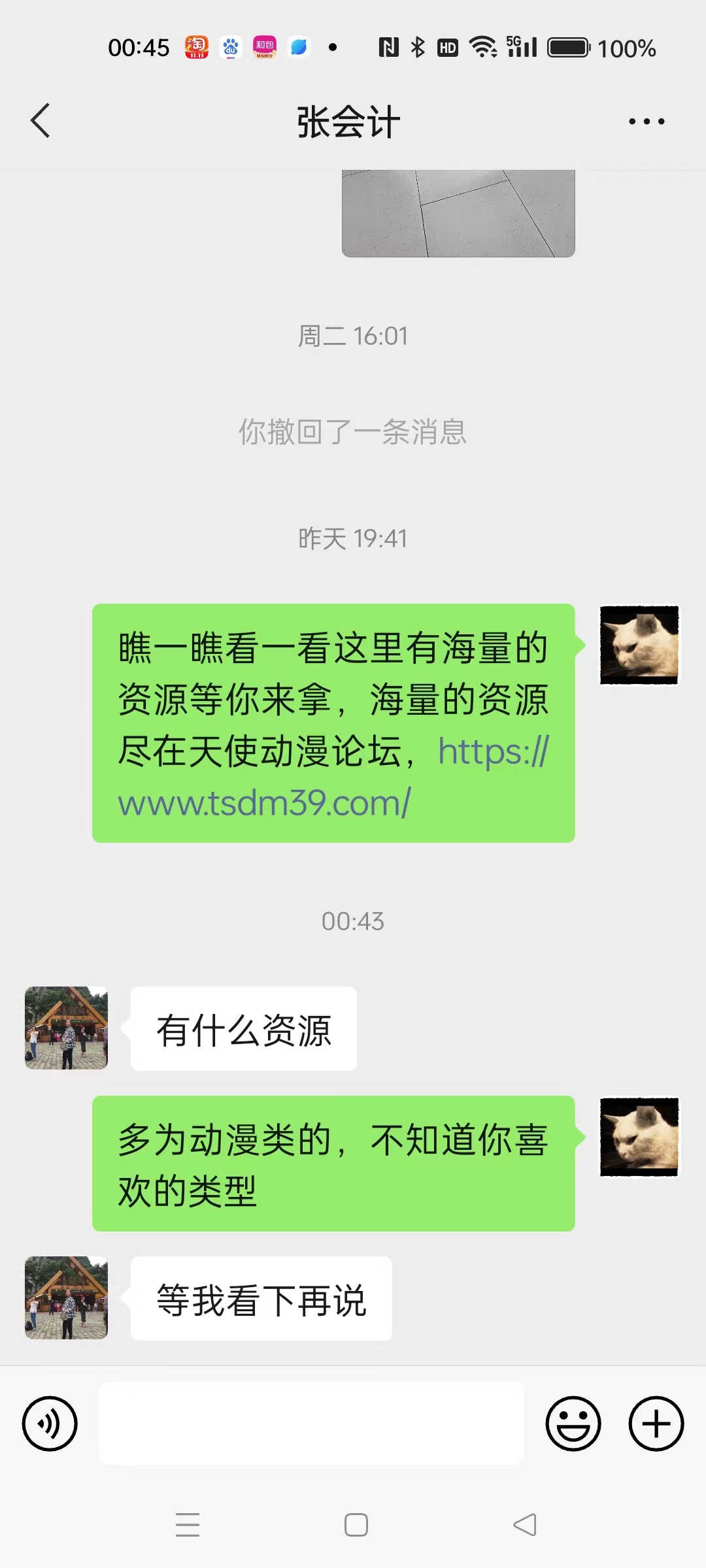Switch to voice message input
This screenshot has height=1568, width=706.
[50, 1424]
